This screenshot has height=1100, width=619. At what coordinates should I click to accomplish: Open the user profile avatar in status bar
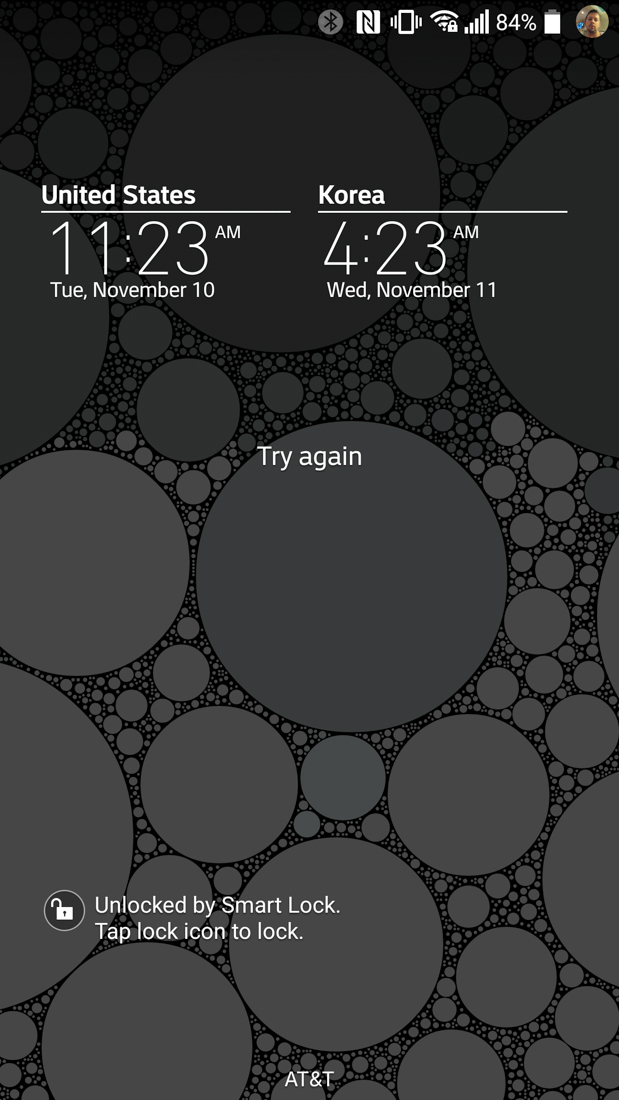[592, 22]
